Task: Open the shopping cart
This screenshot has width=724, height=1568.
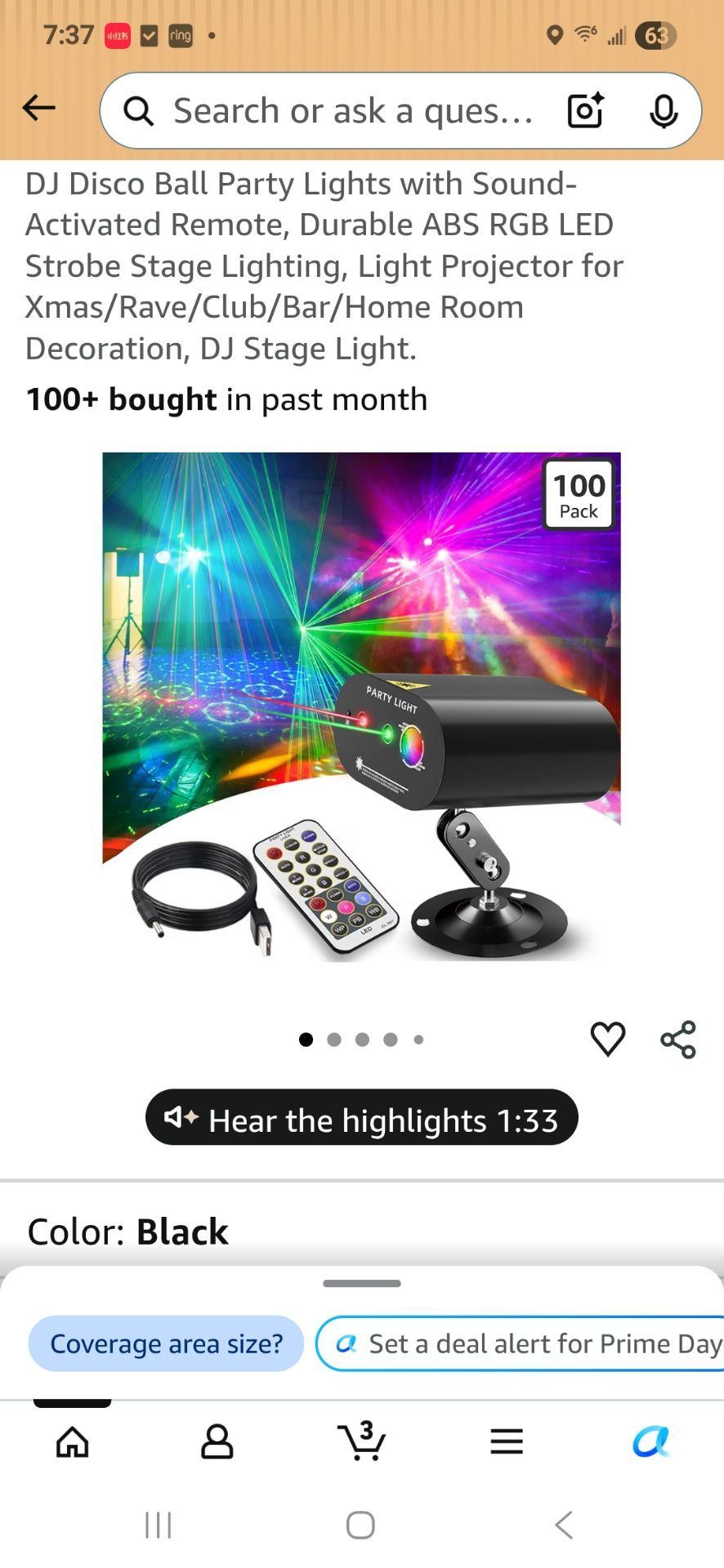Action: tap(361, 1440)
